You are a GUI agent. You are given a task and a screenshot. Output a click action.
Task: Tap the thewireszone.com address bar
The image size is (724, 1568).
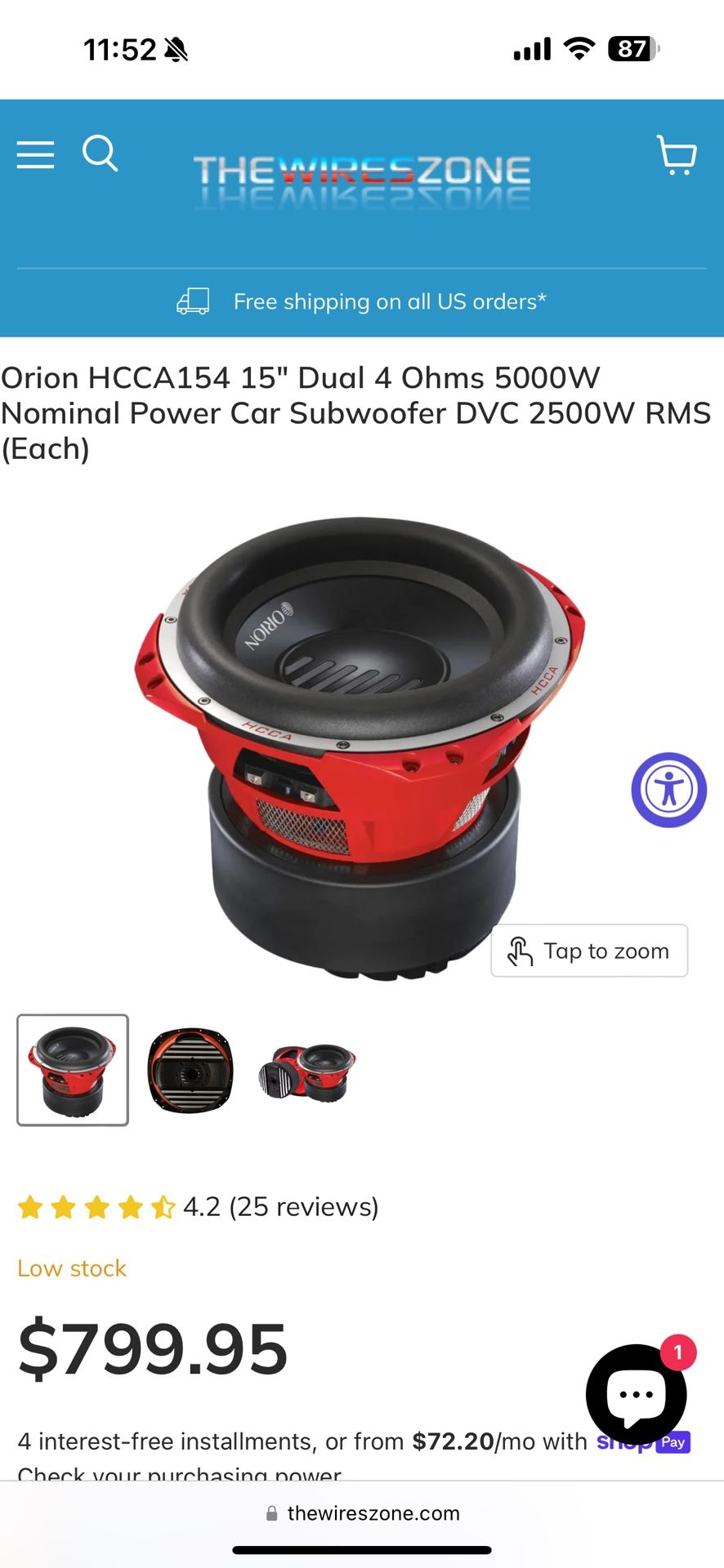click(x=363, y=1513)
